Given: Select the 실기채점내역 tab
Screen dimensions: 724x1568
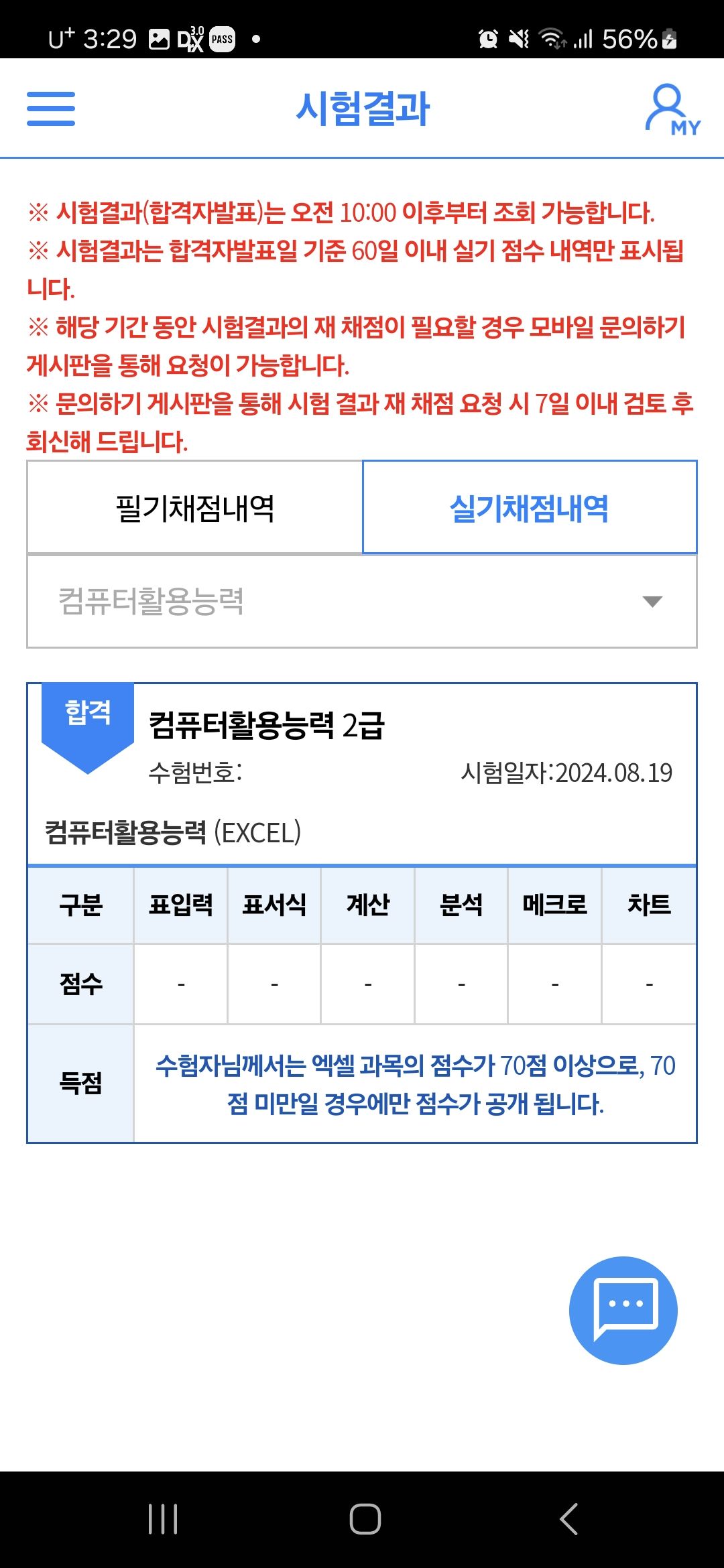Looking at the screenshot, I should coord(530,507).
